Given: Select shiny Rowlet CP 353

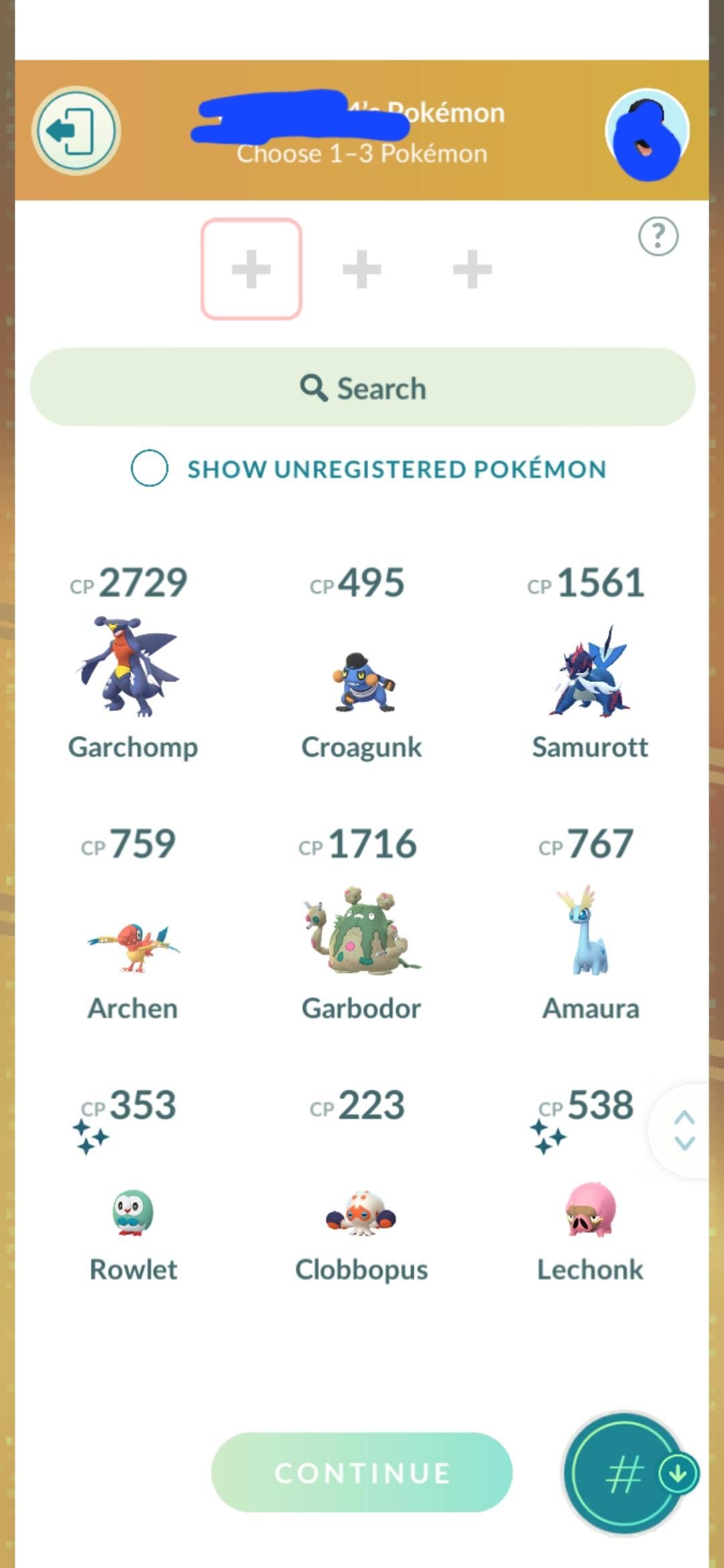Looking at the screenshot, I should (133, 1212).
